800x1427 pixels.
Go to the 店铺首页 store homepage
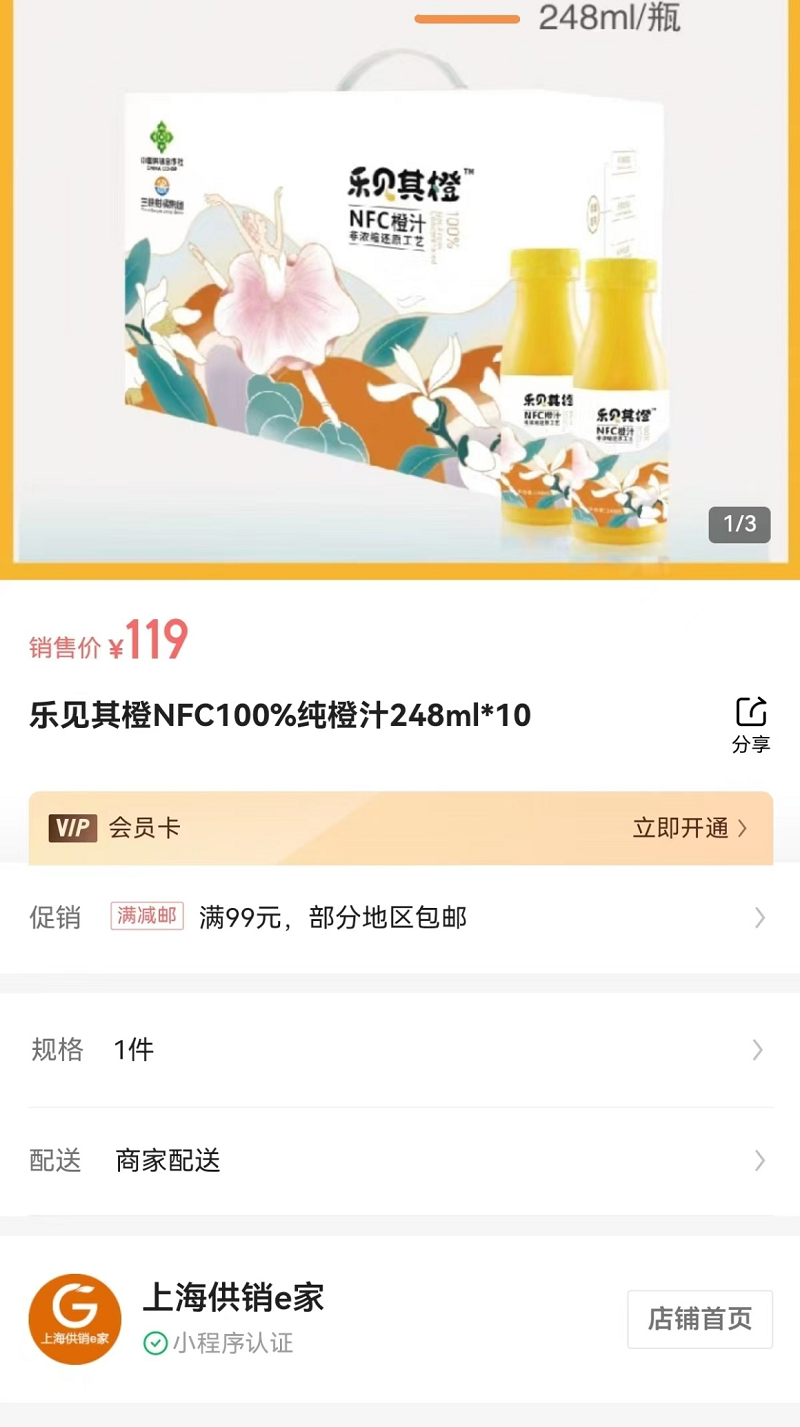coord(699,1318)
